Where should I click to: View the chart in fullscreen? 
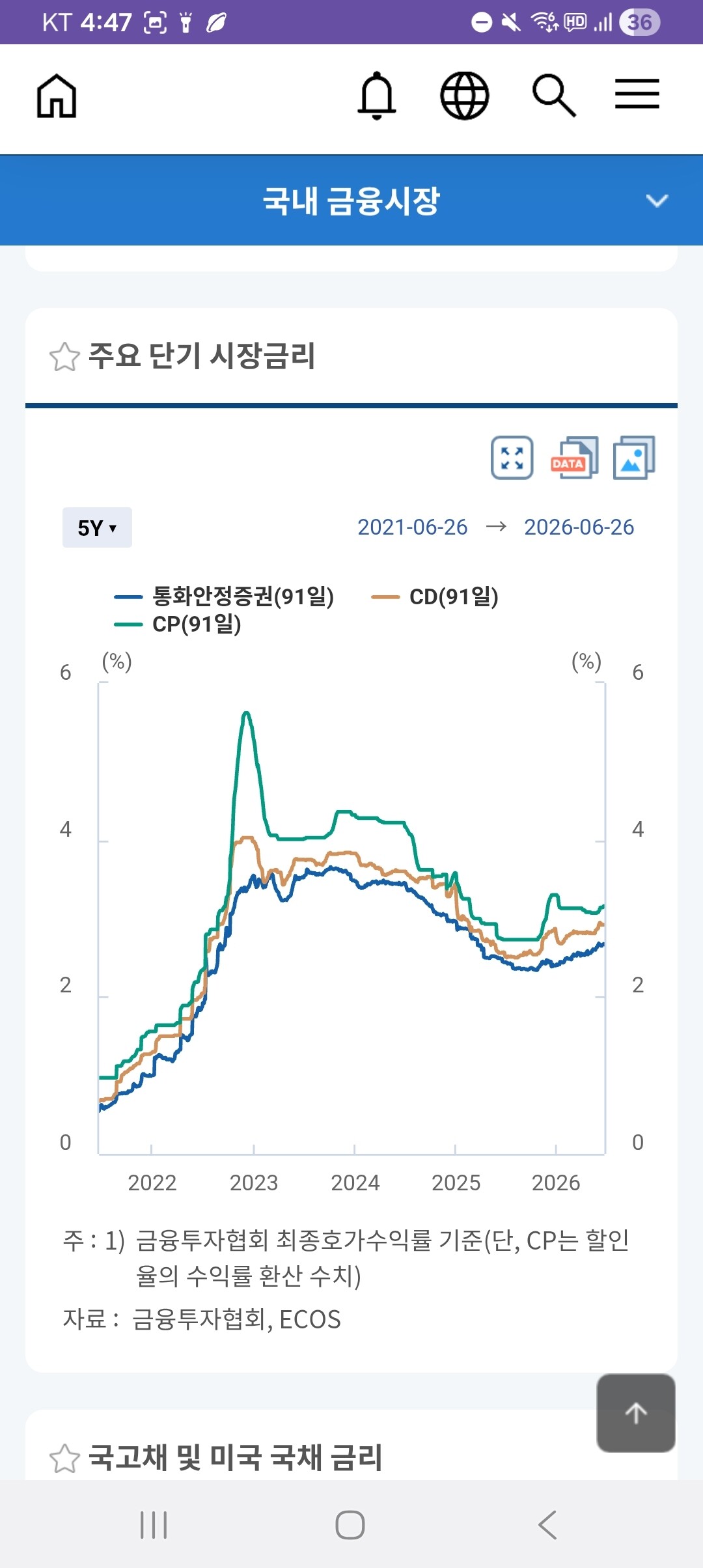click(512, 458)
